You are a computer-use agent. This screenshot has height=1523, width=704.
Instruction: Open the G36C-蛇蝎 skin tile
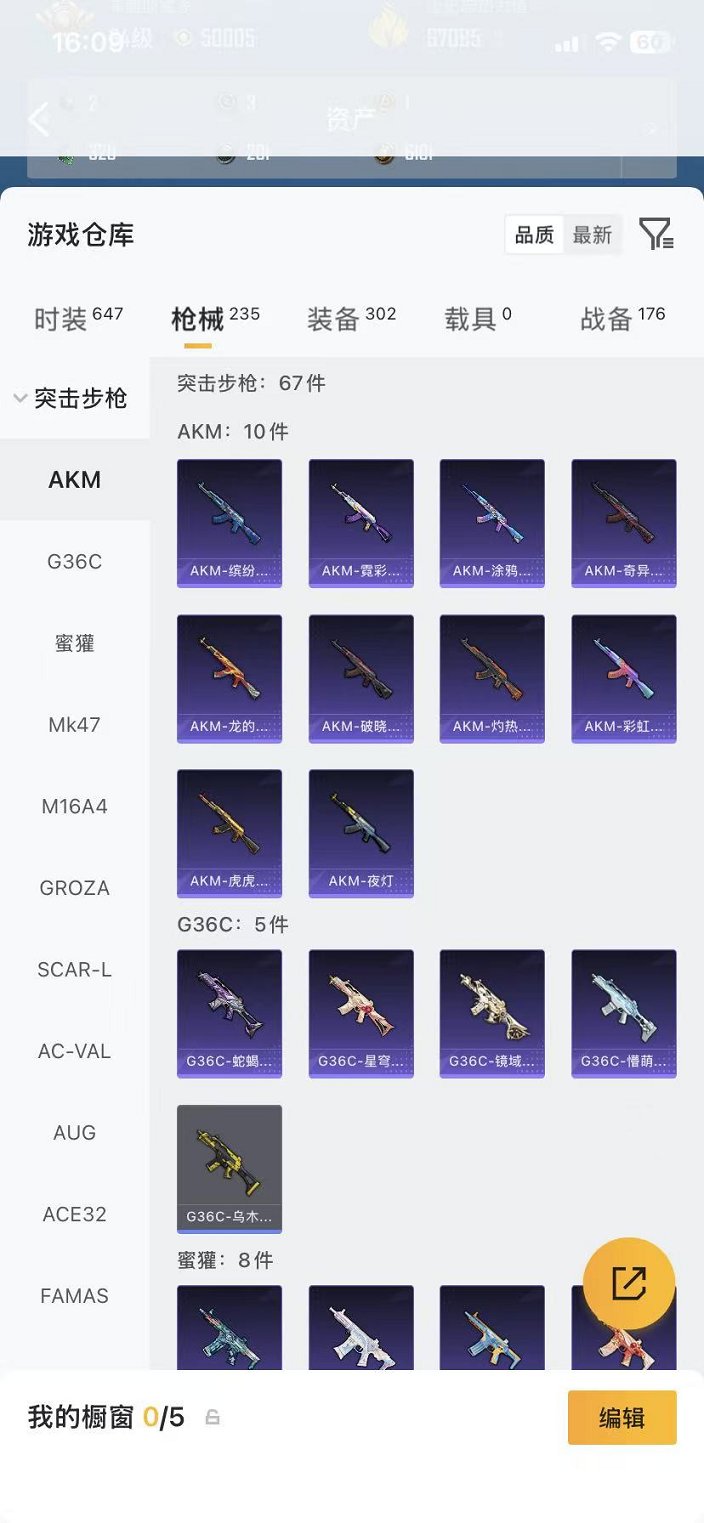pyautogui.click(x=229, y=1013)
